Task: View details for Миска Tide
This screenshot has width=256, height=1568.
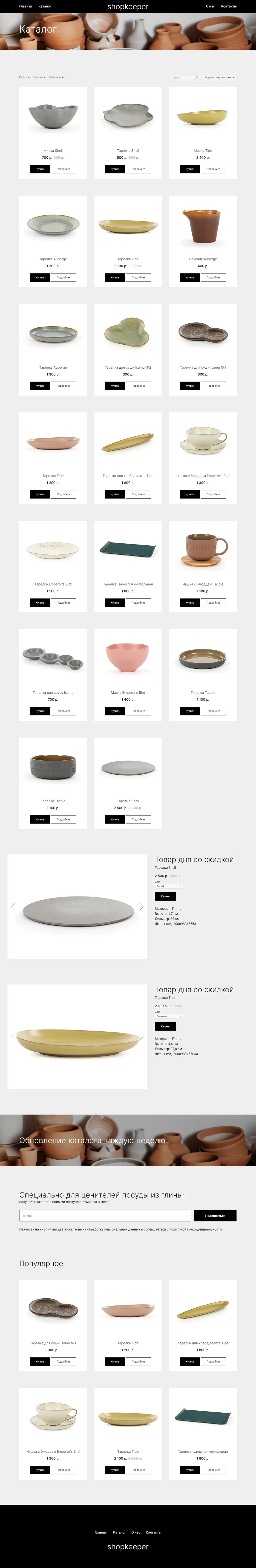Action: (213, 169)
